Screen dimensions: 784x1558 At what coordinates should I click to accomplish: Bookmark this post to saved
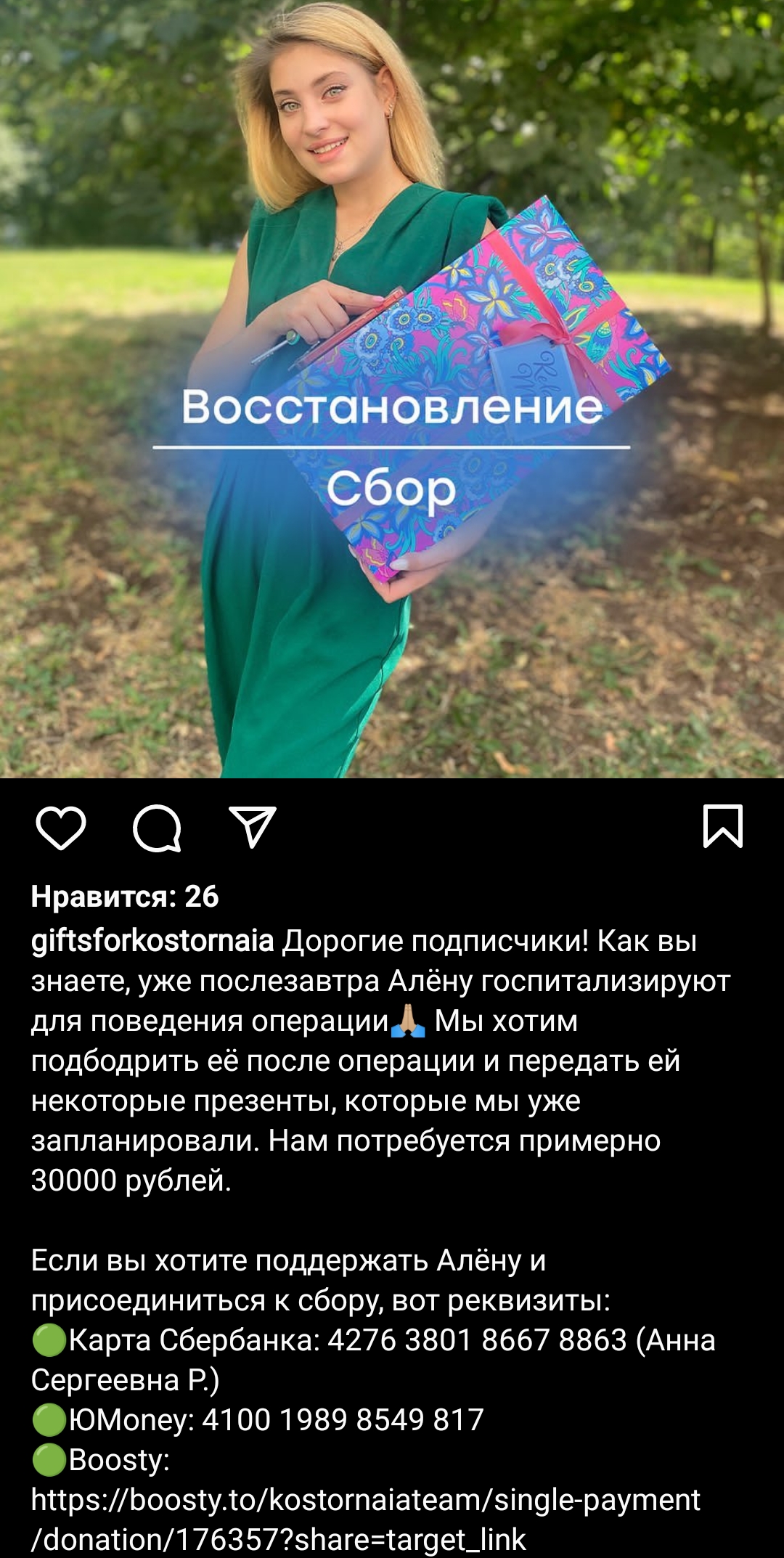[723, 826]
